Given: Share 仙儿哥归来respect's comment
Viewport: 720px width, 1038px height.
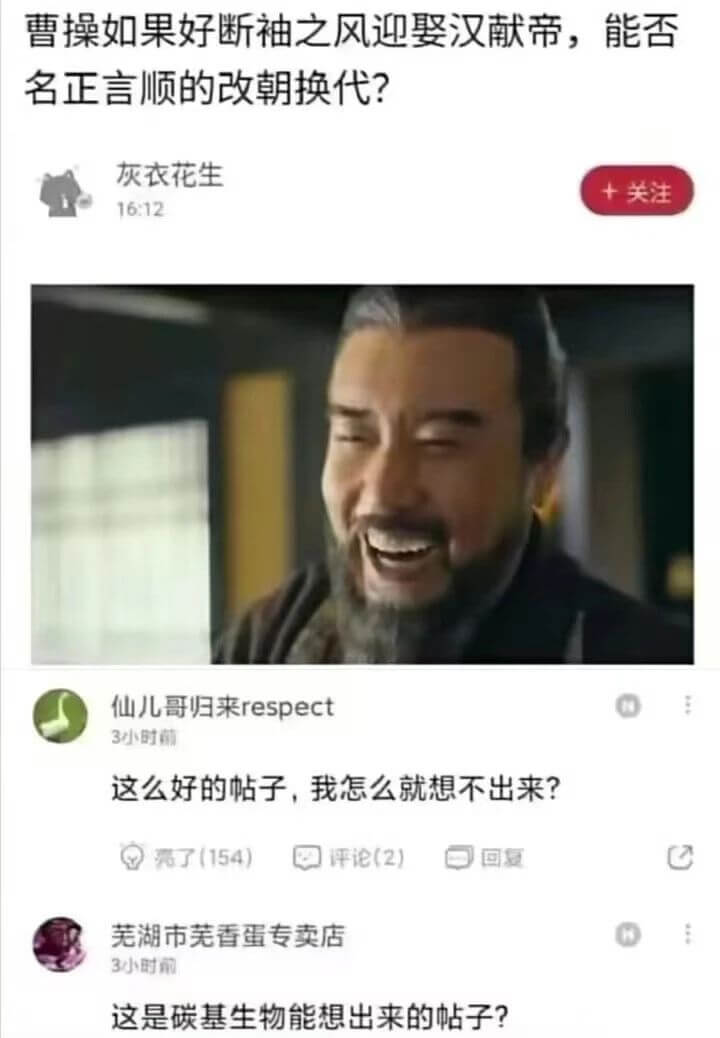Looking at the screenshot, I should pyautogui.click(x=679, y=857).
